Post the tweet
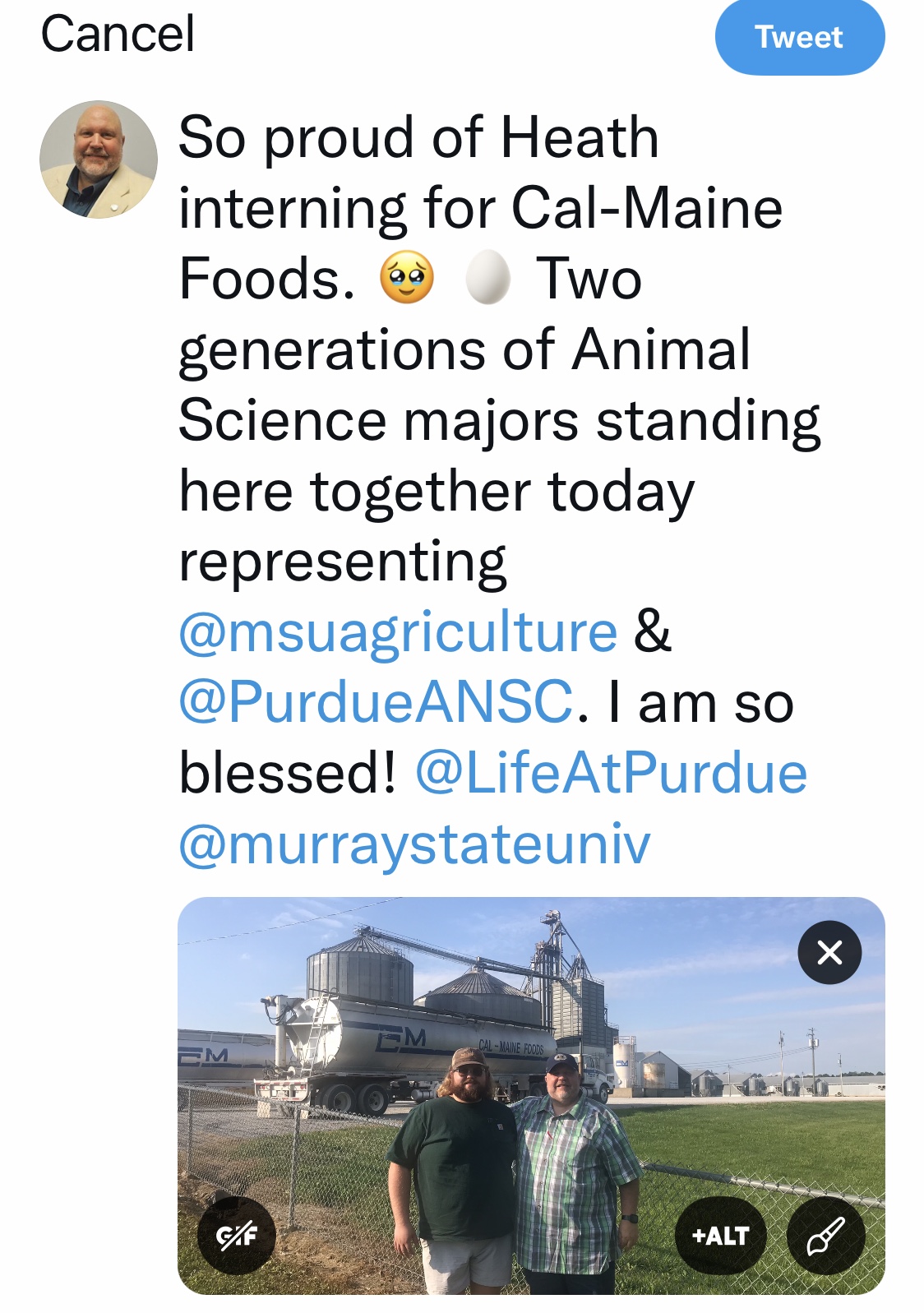The height and width of the screenshot is (1313, 924). [x=799, y=37]
